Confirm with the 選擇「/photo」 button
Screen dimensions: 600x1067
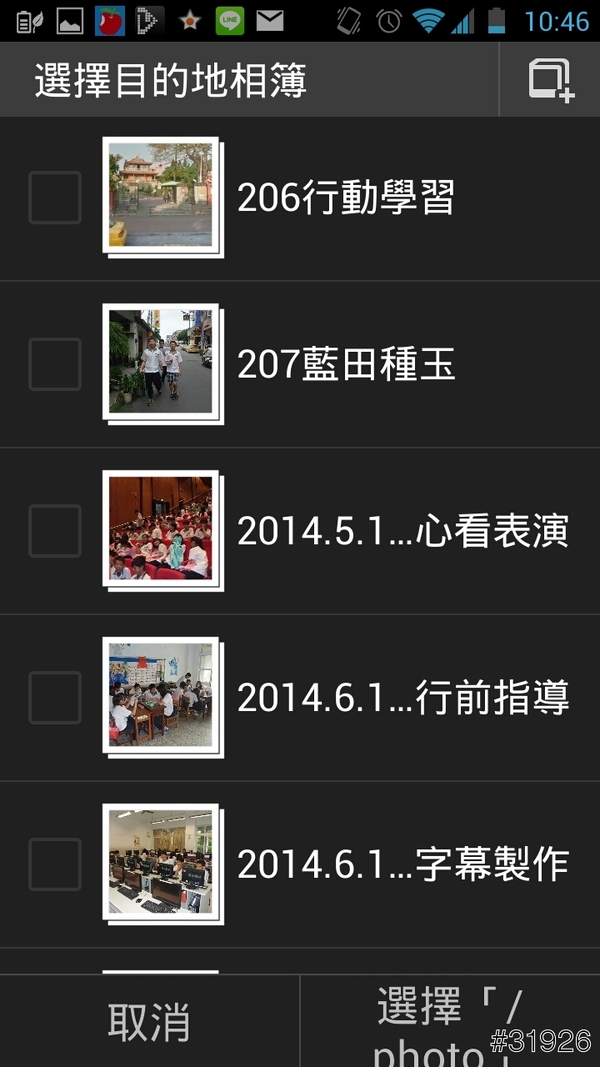(450, 1022)
